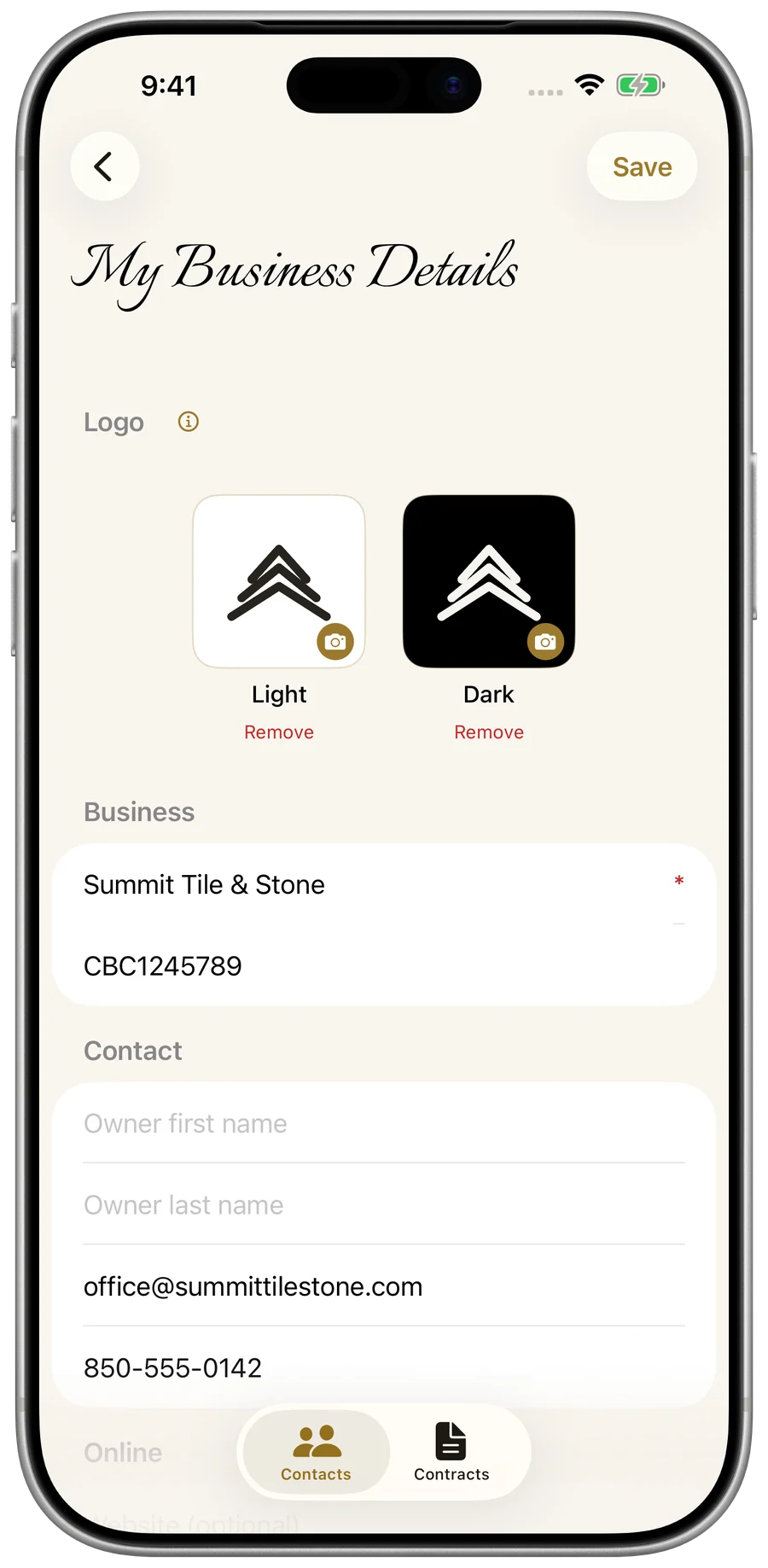
Task: Open the Logo info icon
Action: click(188, 422)
